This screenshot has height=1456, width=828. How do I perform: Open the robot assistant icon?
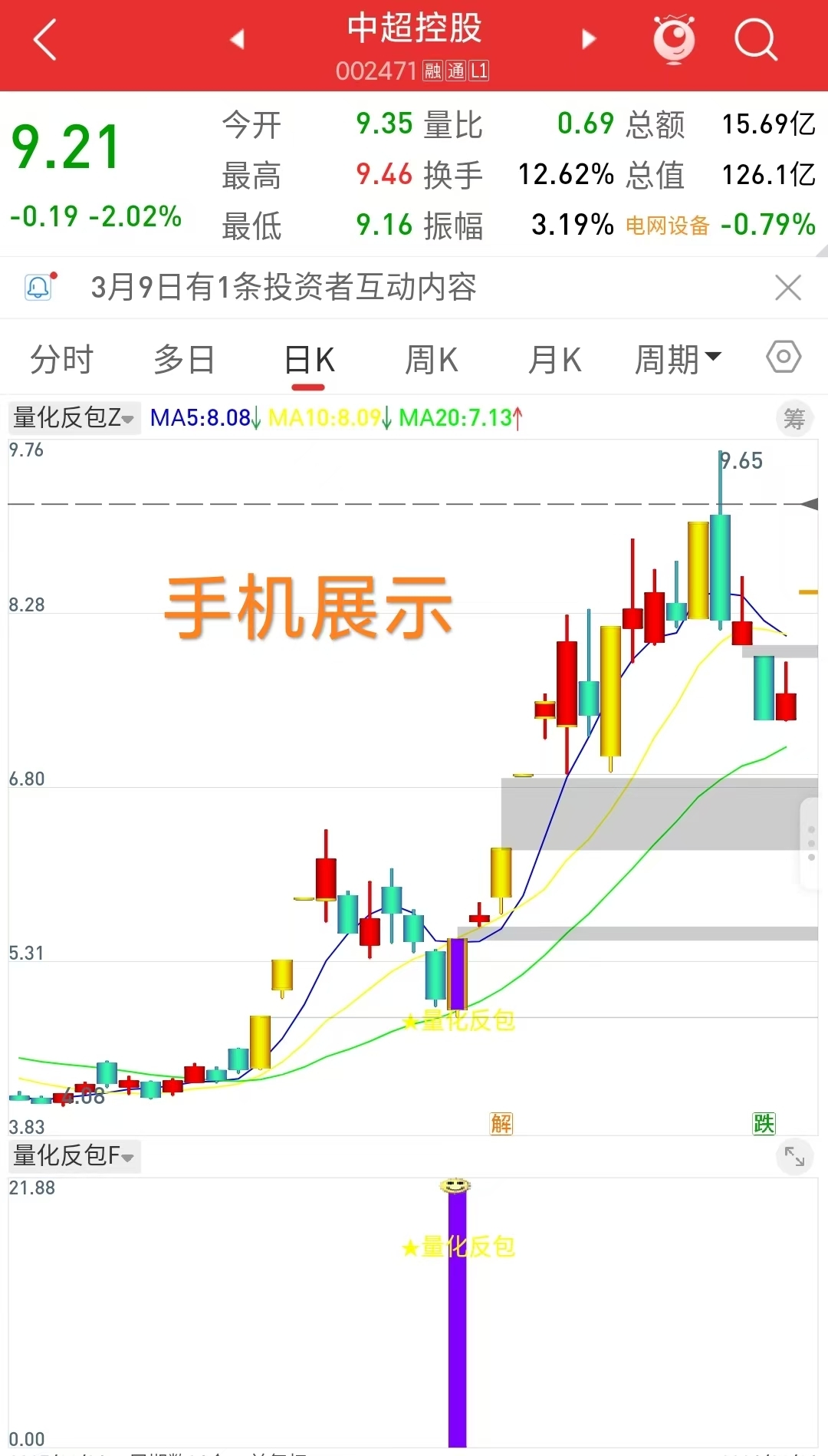[674, 39]
